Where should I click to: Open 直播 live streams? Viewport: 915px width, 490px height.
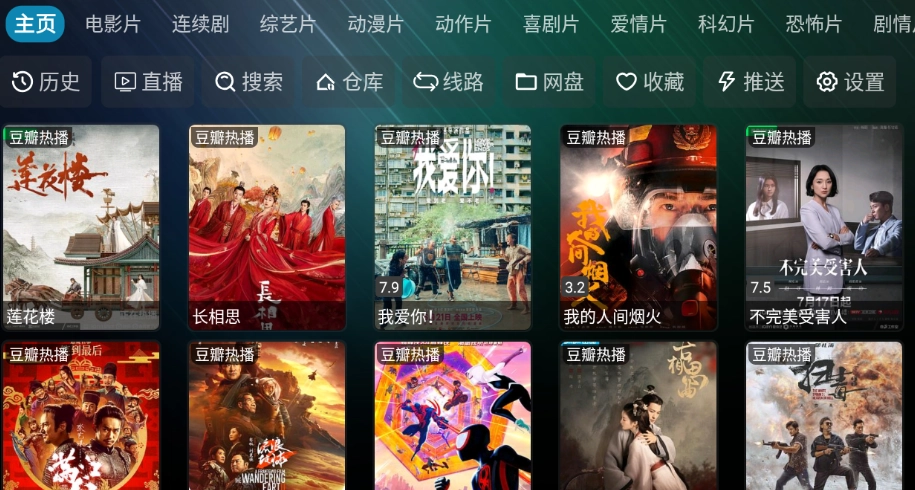tap(148, 82)
